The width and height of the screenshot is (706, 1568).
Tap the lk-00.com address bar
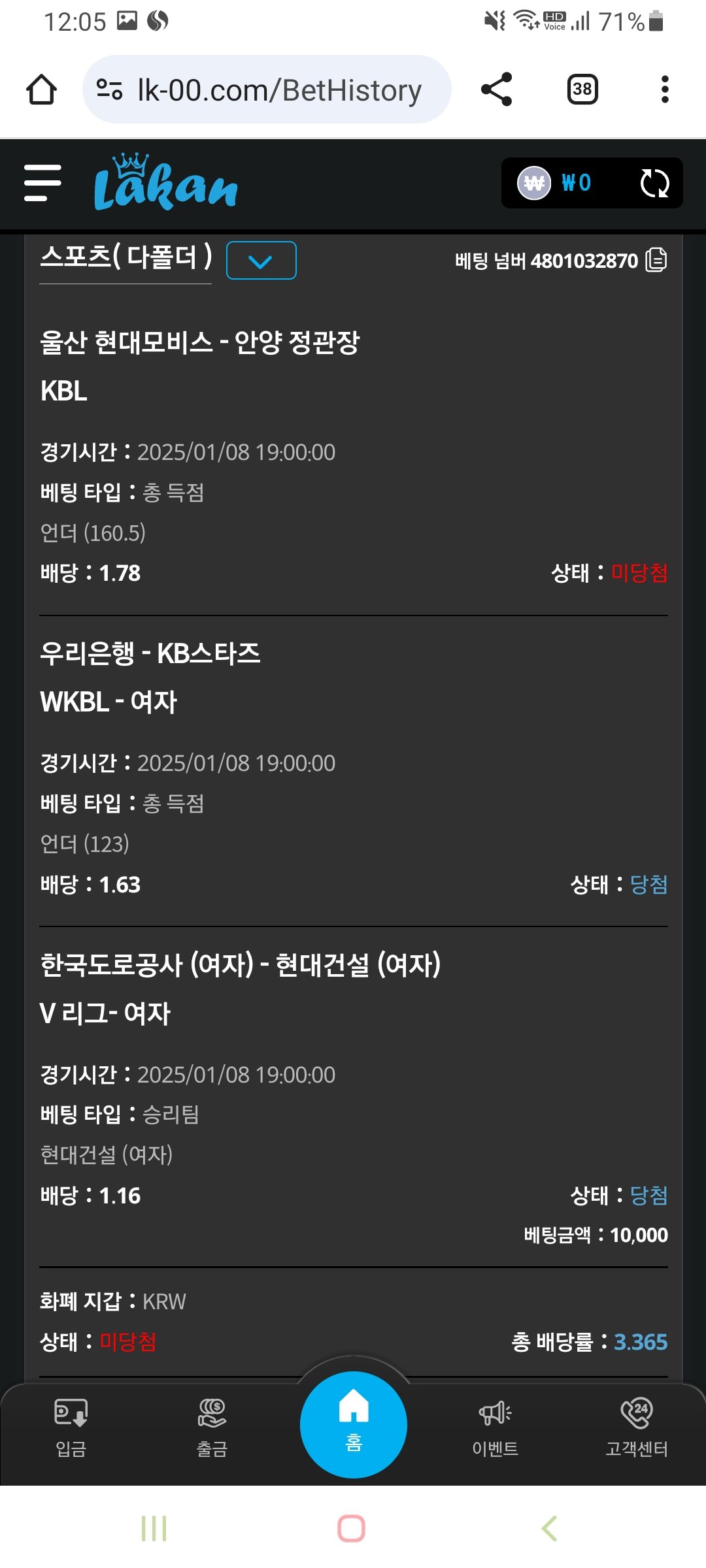pos(267,90)
